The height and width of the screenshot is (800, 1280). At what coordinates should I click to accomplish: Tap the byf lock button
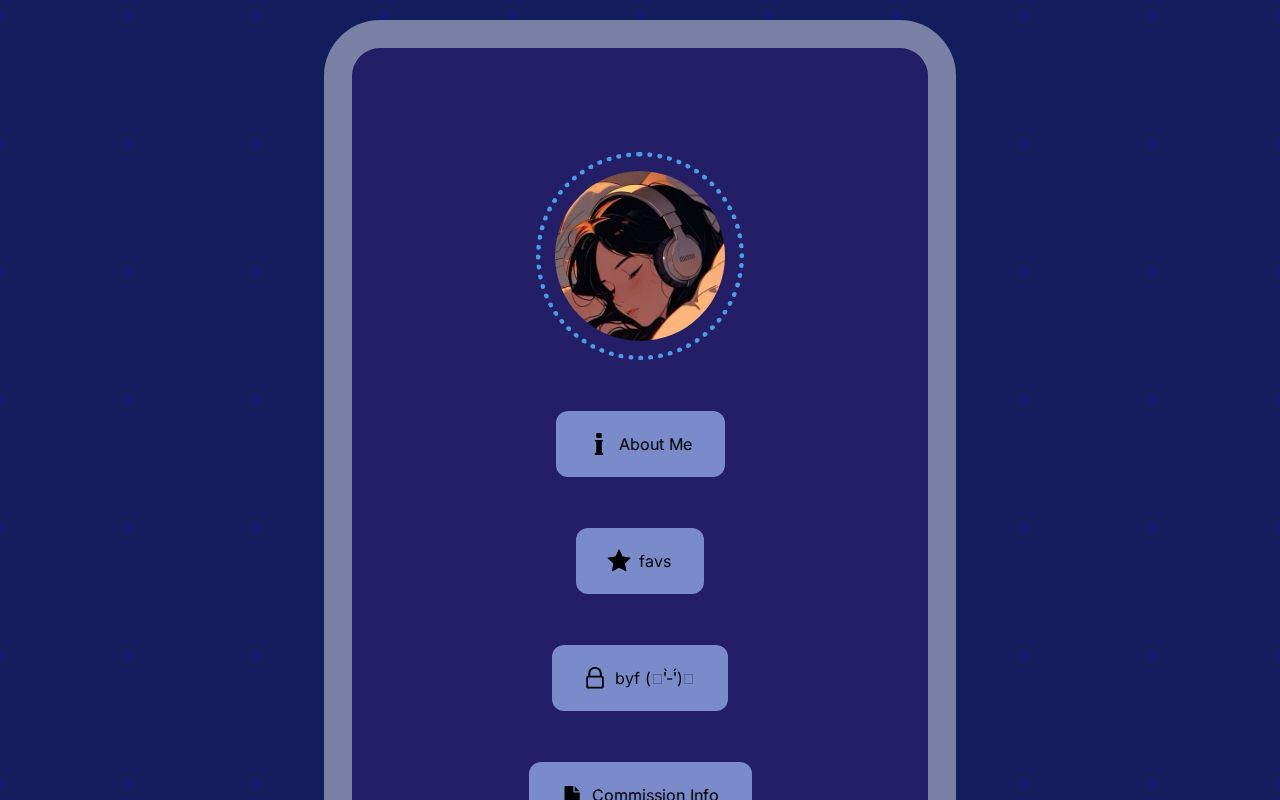640,678
